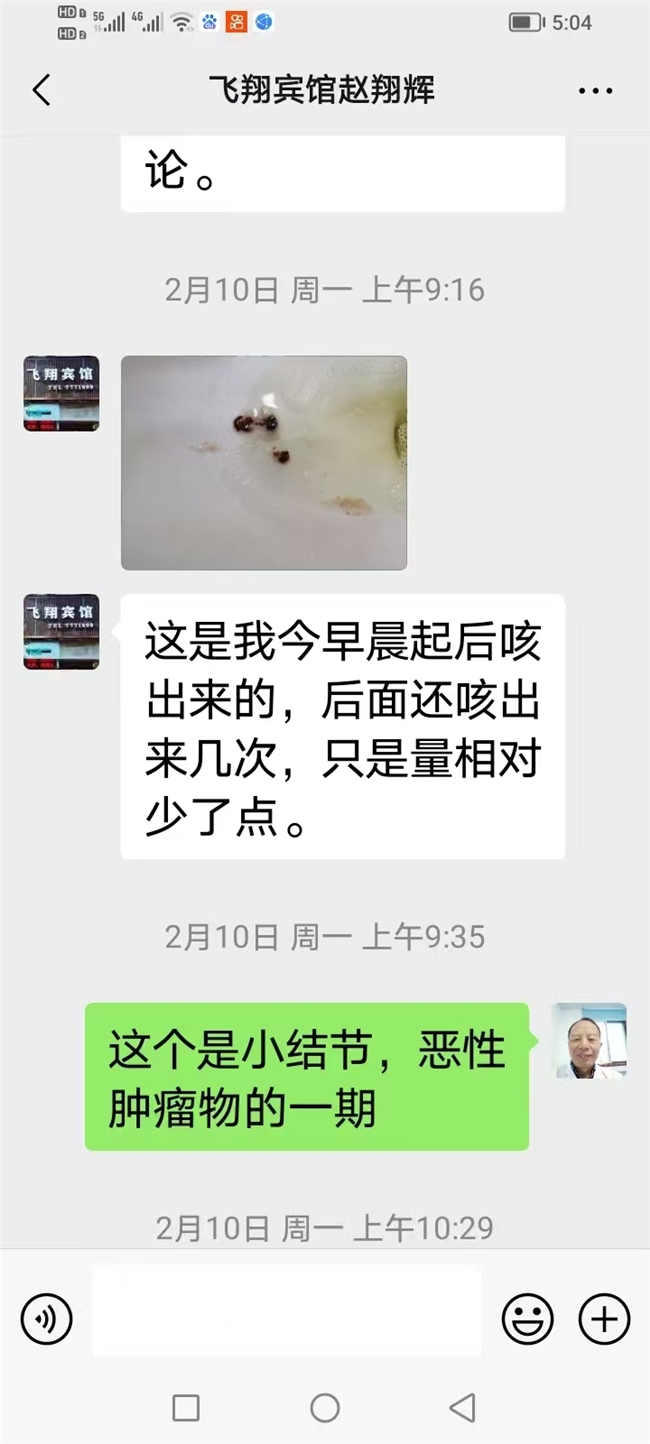Open 飞翔宾馆 avatar beside the photo

61,393
